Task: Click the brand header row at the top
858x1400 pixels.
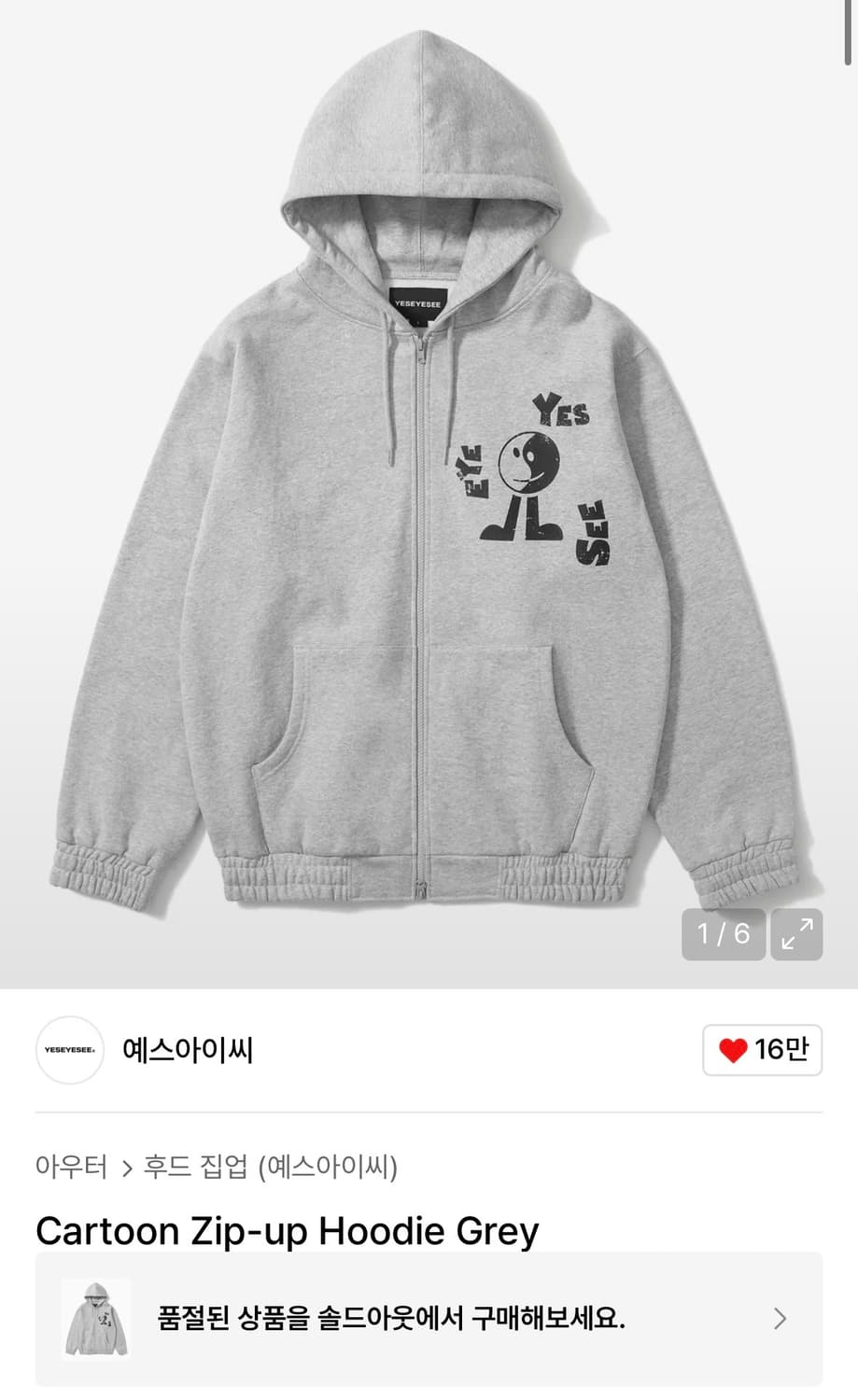Action: pos(429,1050)
